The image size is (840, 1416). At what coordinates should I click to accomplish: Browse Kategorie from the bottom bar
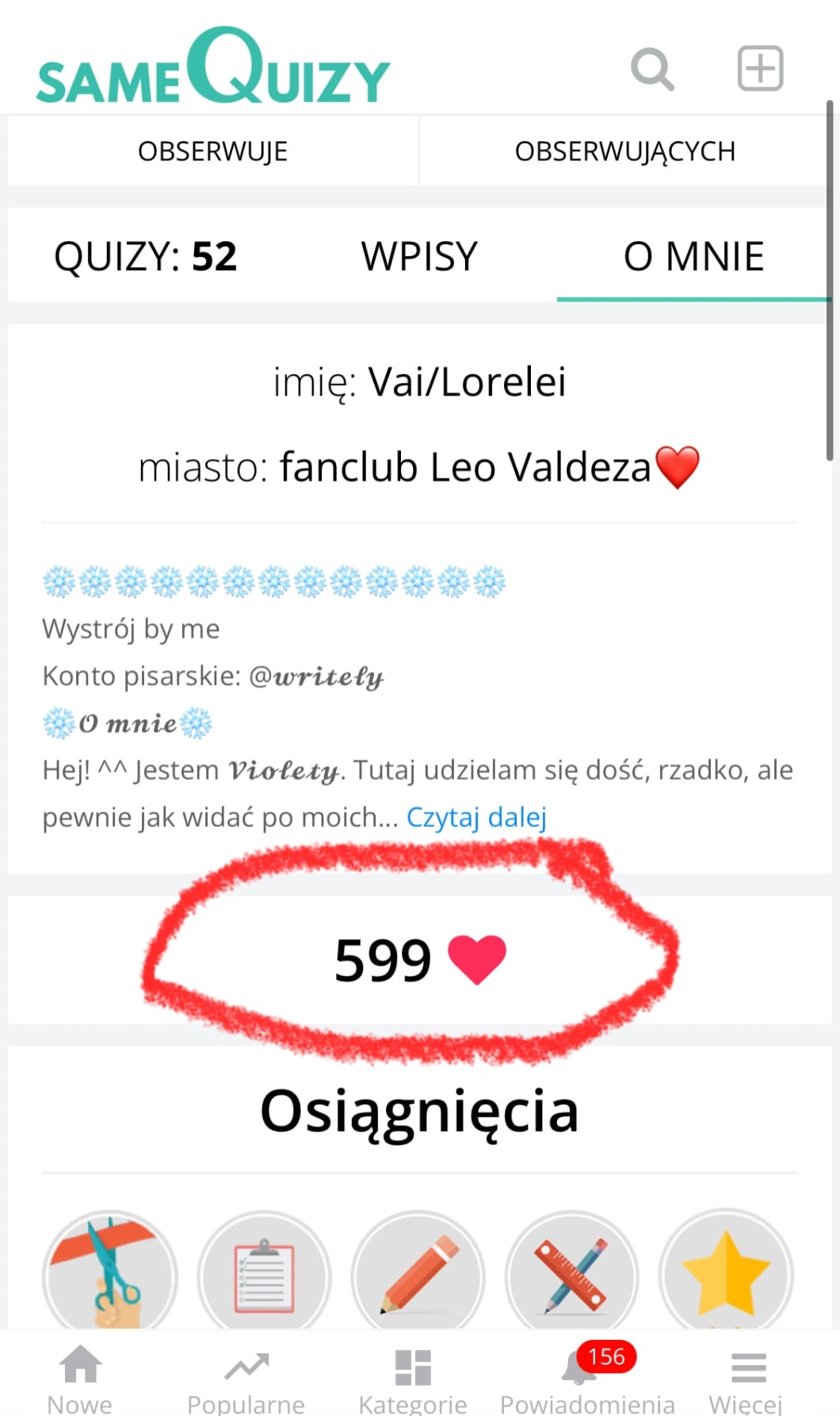coord(412,1378)
